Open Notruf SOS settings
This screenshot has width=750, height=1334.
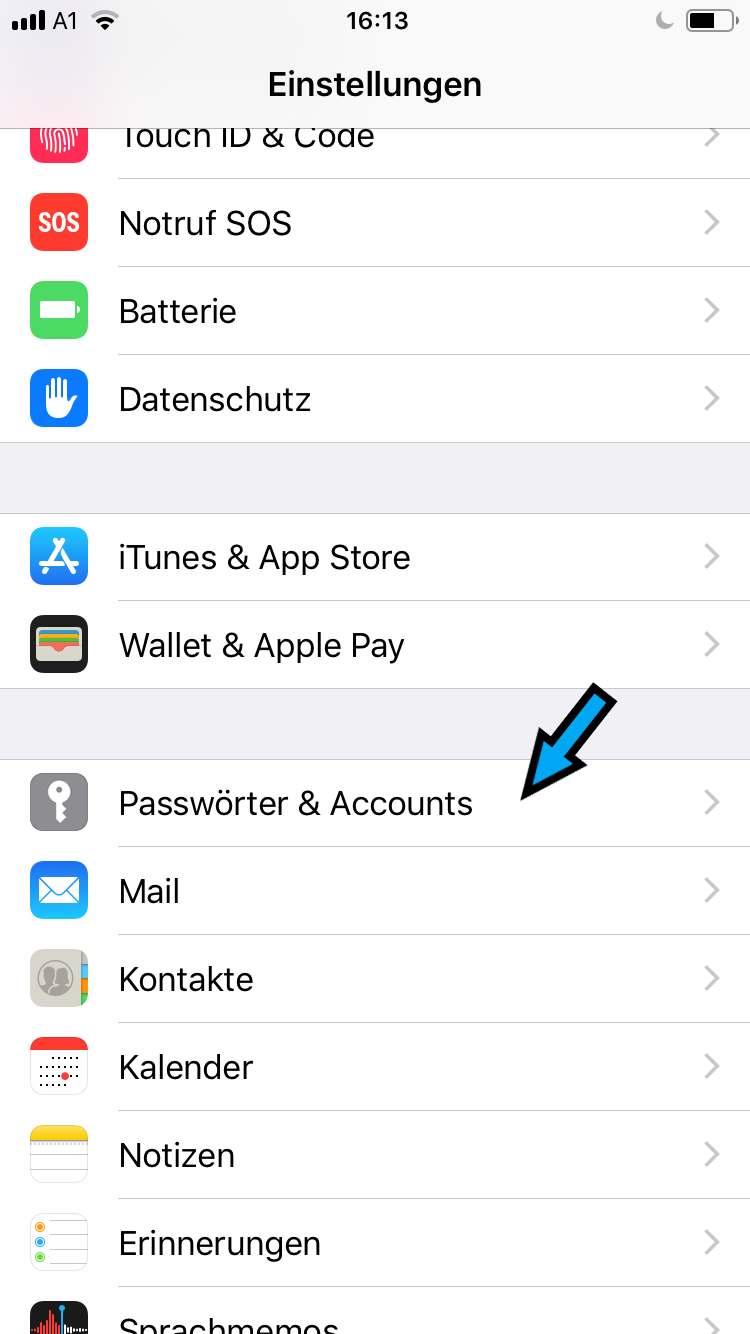point(375,223)
